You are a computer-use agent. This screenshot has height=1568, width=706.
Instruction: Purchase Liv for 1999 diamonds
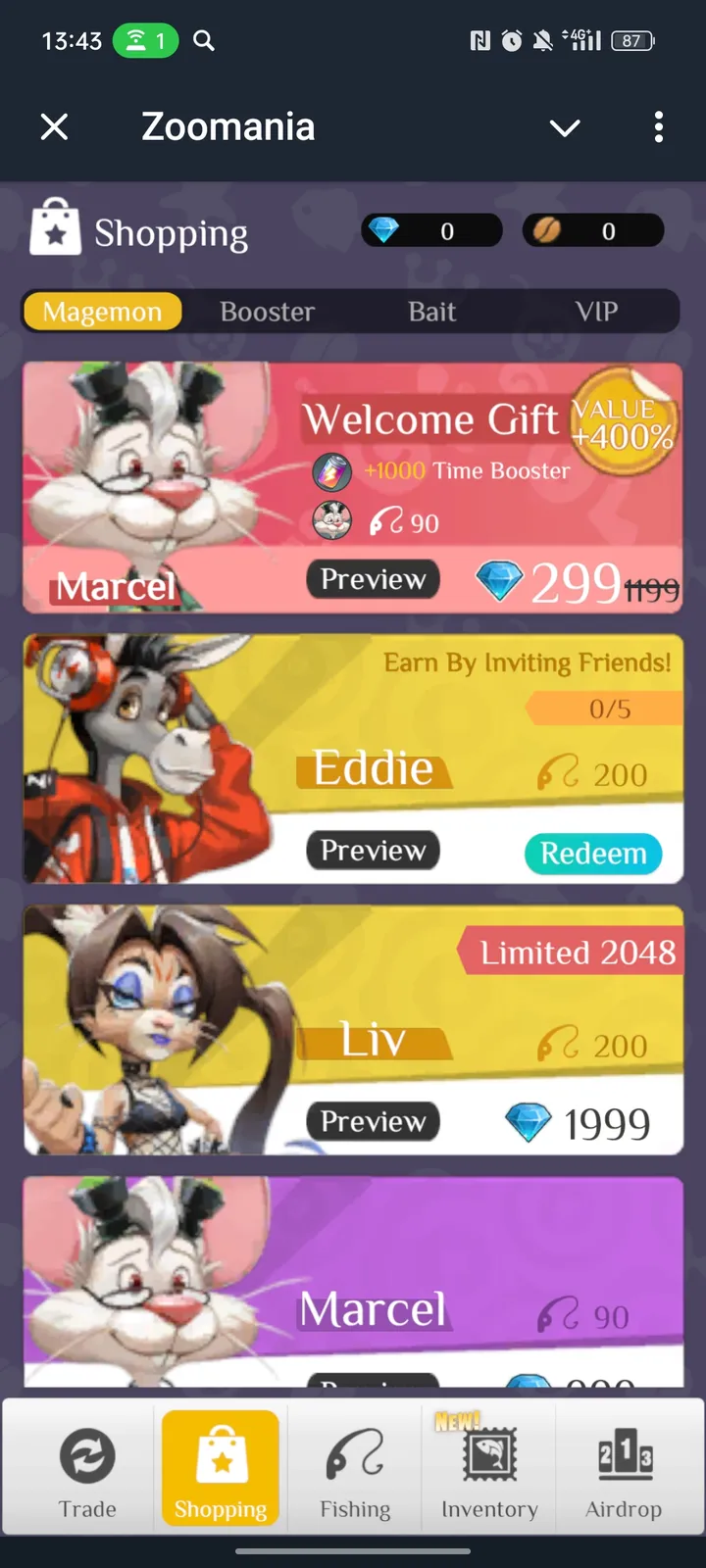[x=580, y=1123]
